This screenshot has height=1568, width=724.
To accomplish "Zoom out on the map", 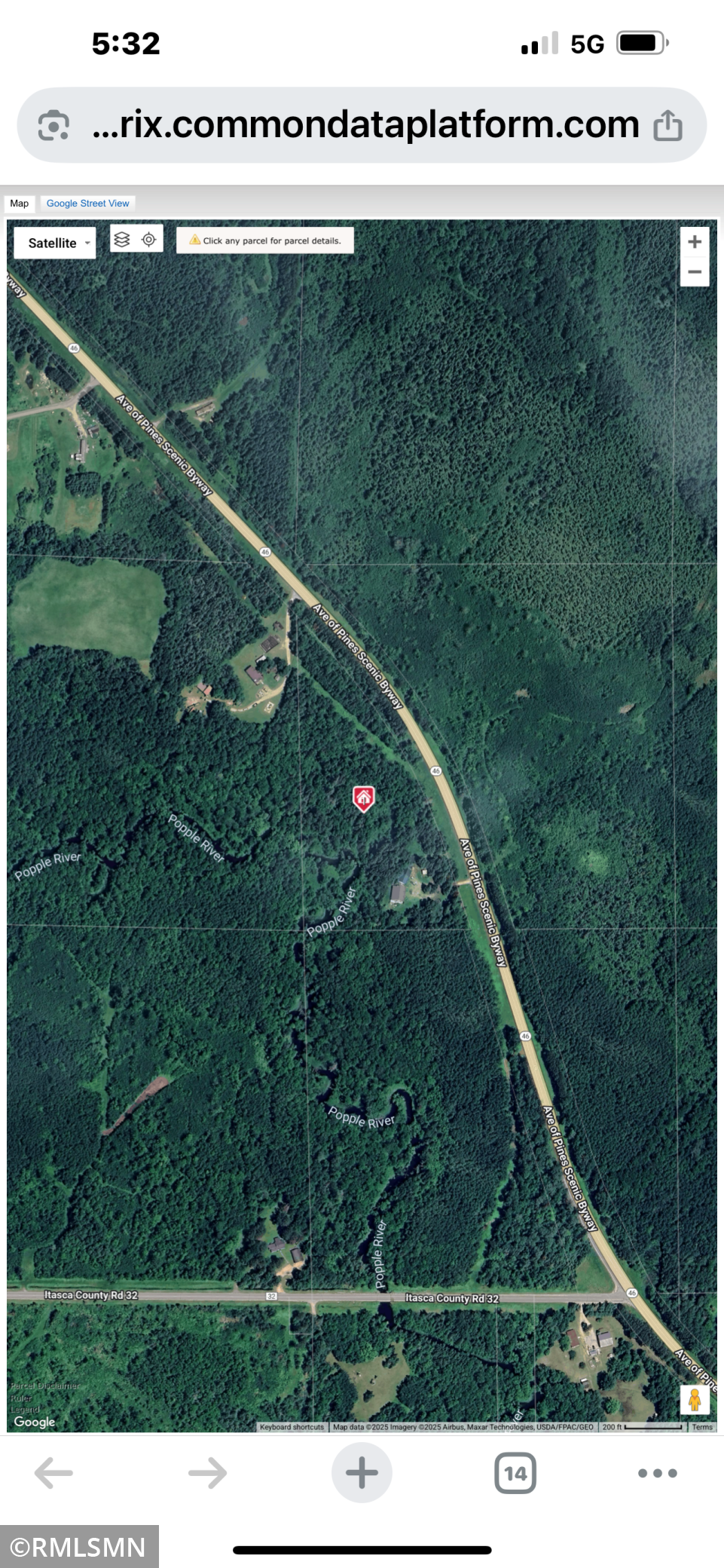I will click(x=695, y=271).
